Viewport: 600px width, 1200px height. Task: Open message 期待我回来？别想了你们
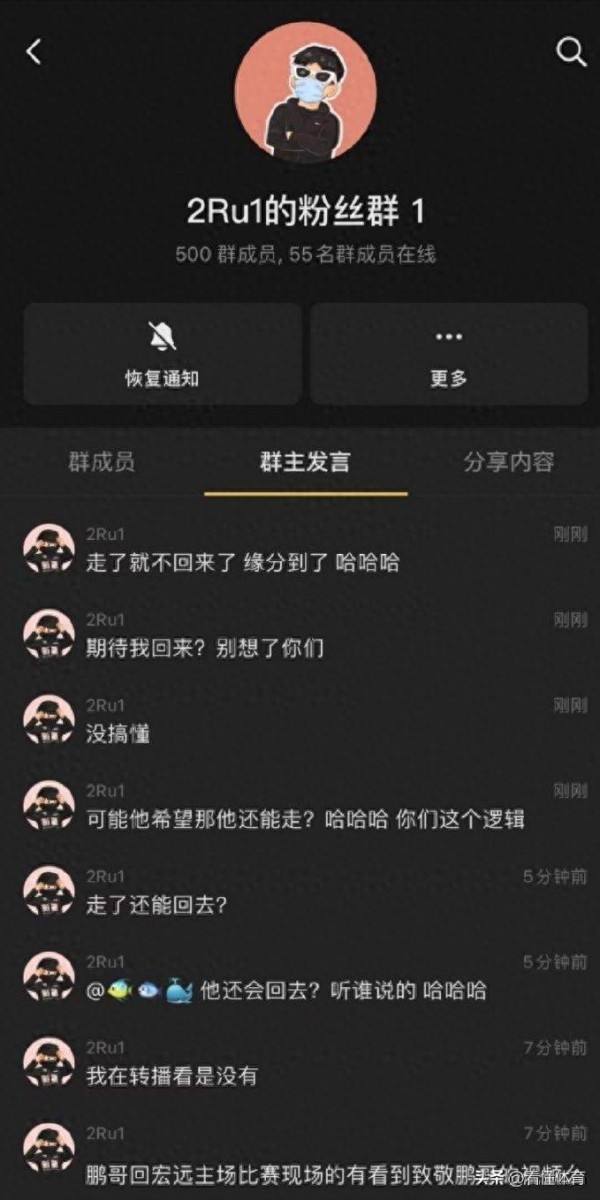(205, 648)
